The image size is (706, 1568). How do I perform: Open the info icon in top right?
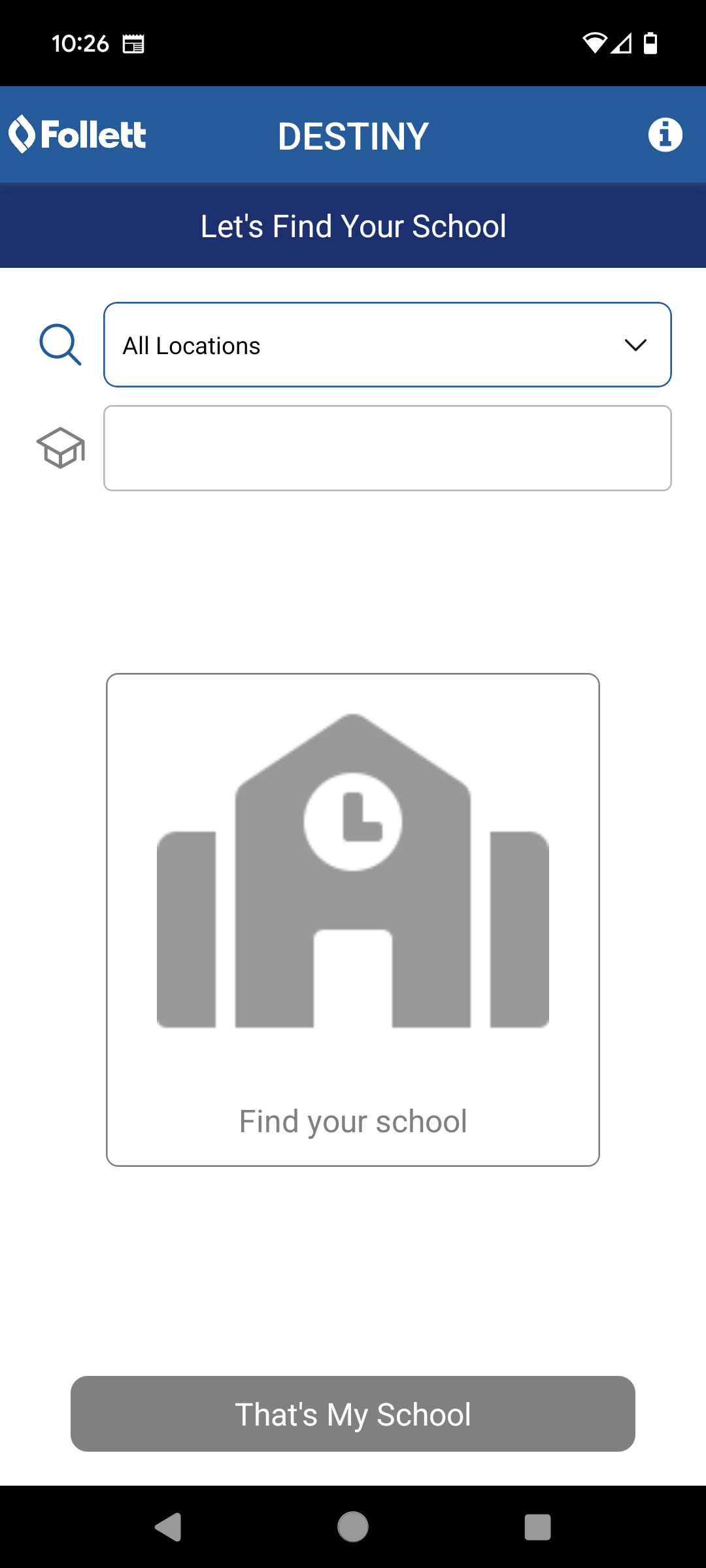click(x=665, y=134)
